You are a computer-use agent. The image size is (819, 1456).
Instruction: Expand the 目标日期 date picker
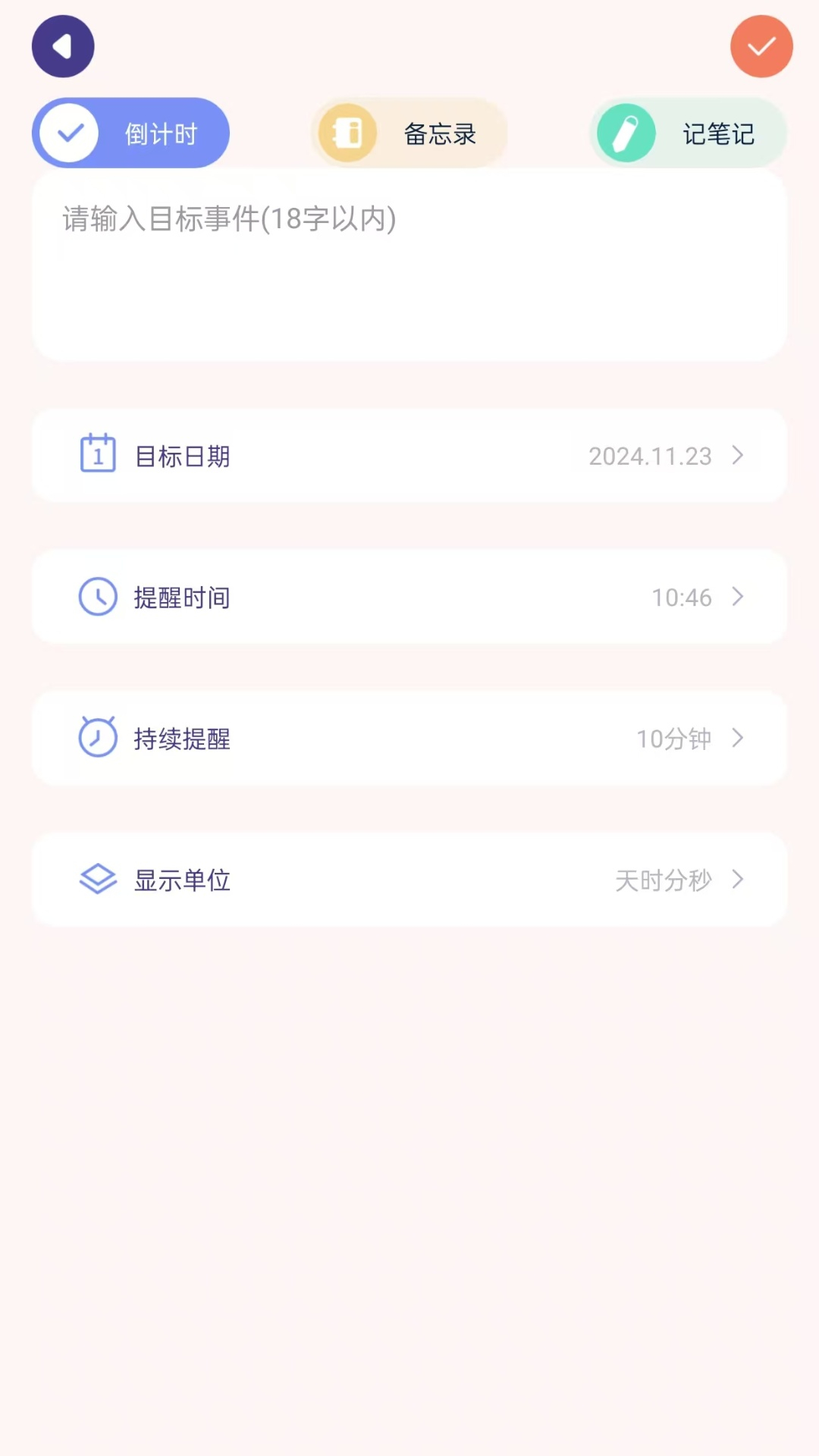click(x=736, y=455)
